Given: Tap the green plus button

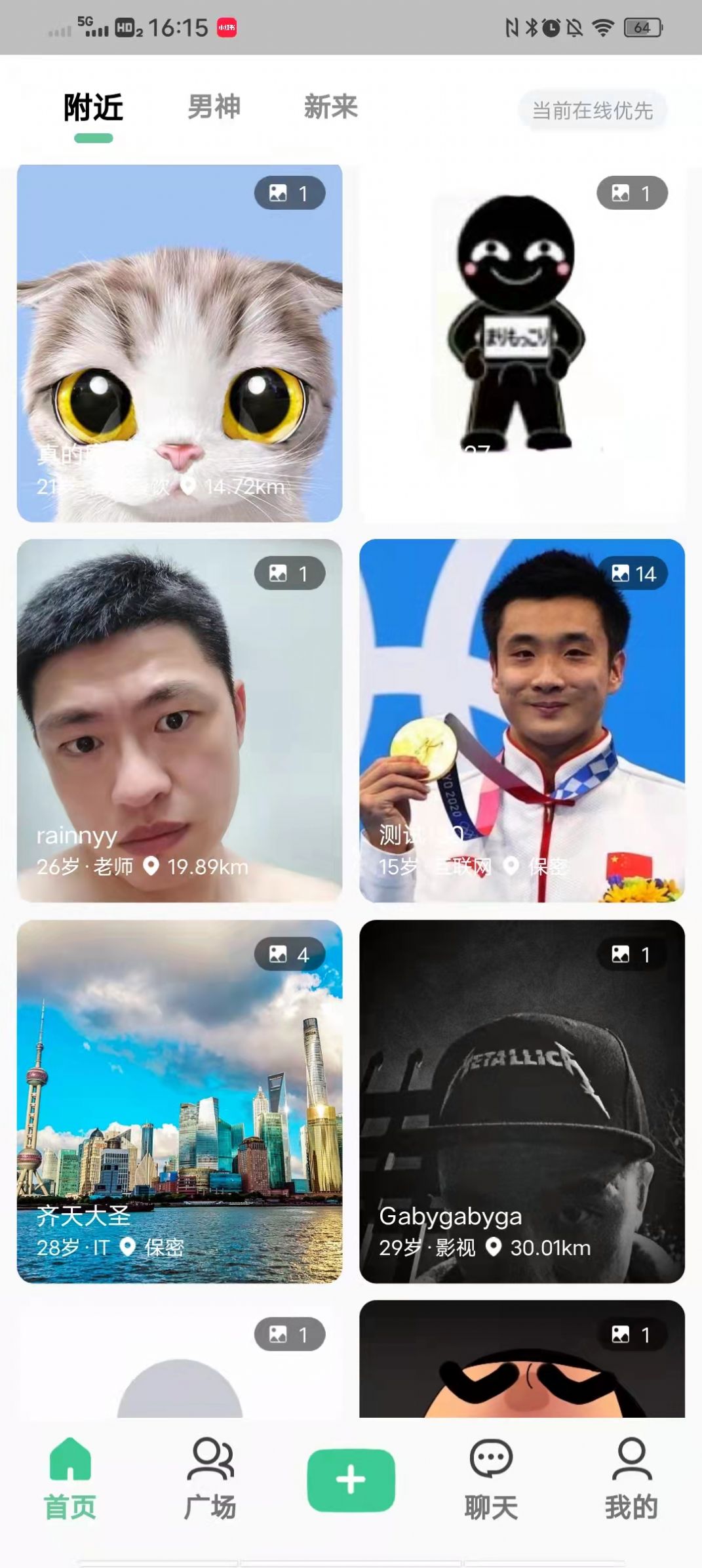Looking at the screenshot, I should click(x=351, y=1480).
